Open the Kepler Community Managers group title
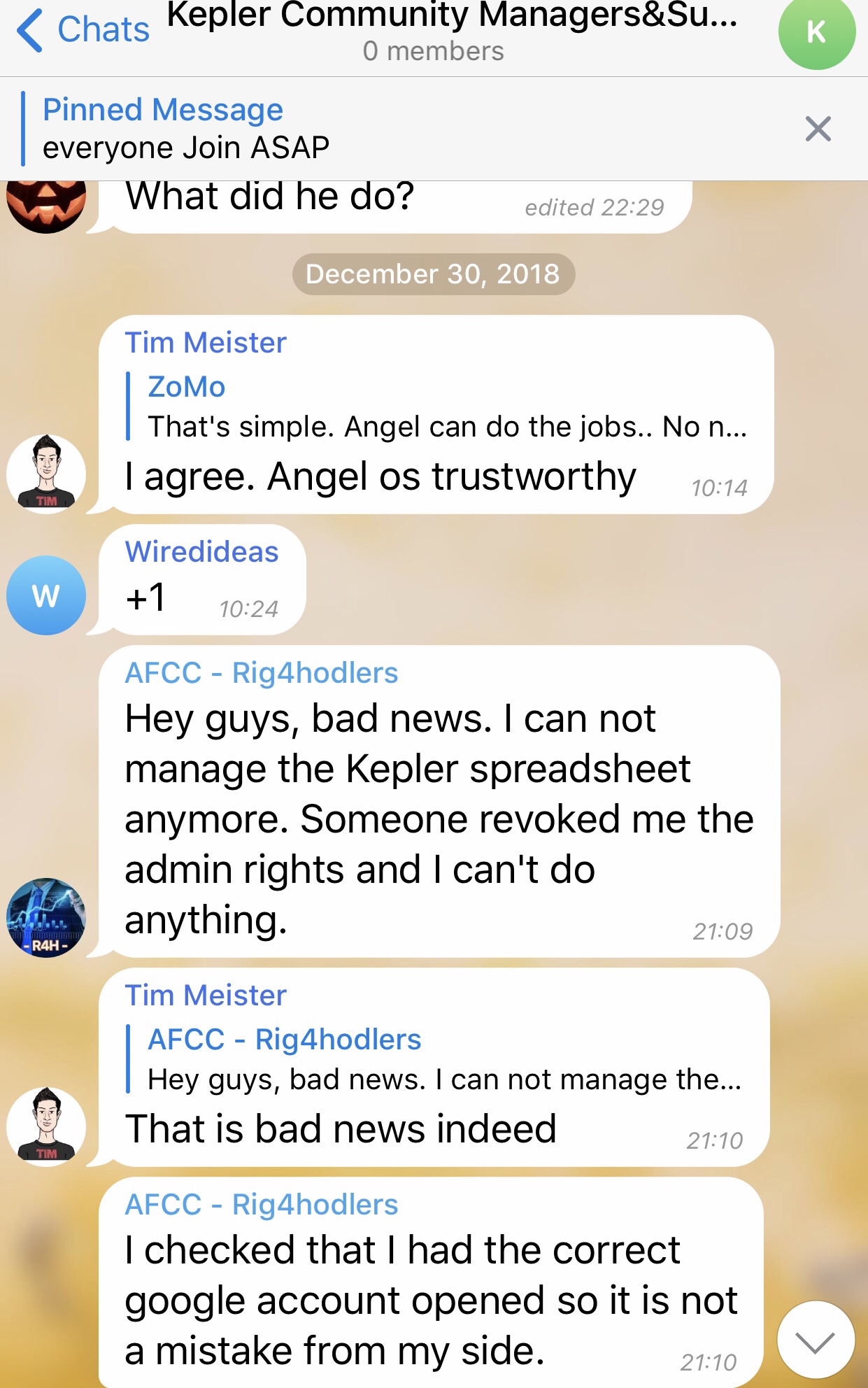868x1388 pixels. pyautogui.click(x=452, y=17)
